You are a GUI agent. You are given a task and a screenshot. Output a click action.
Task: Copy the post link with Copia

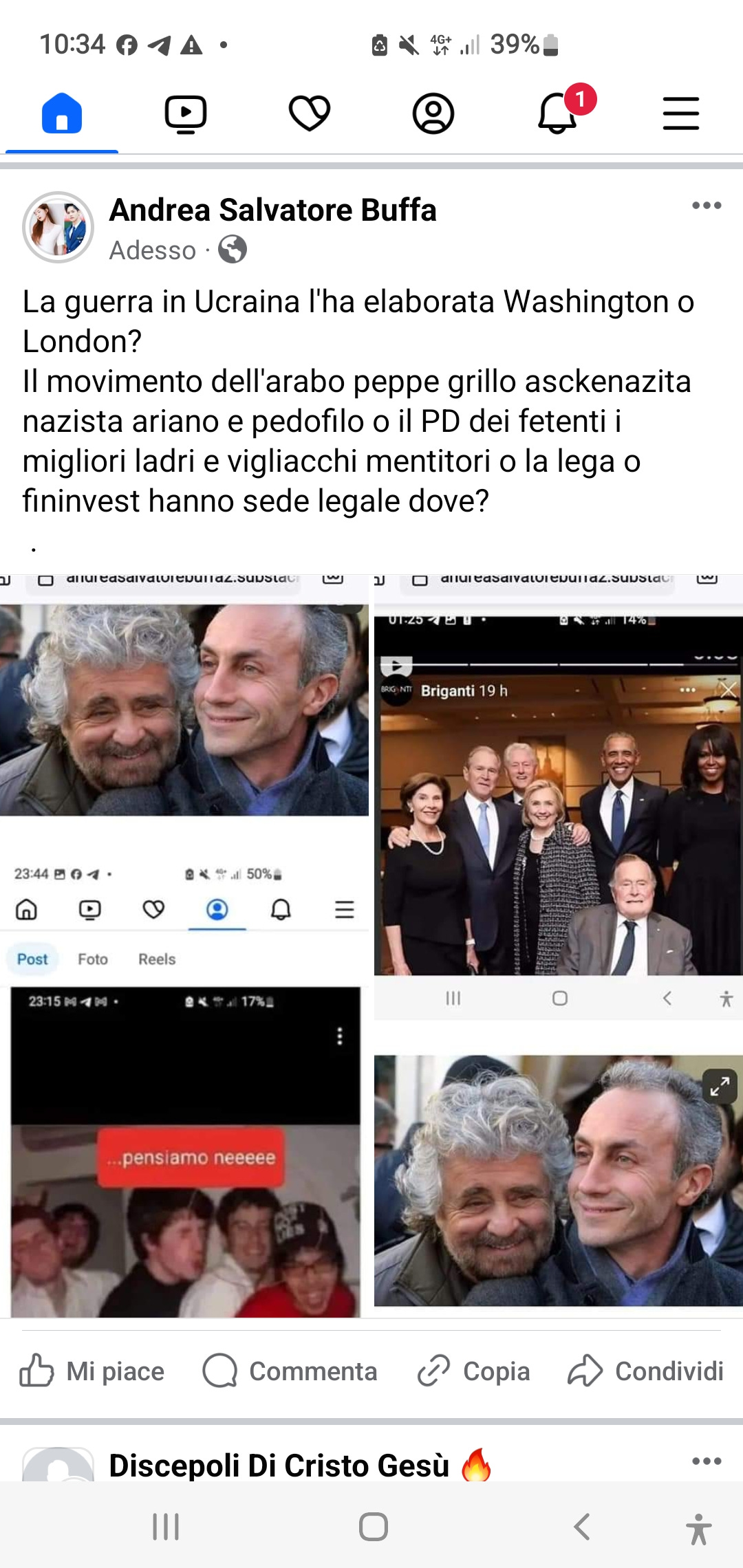pyautogui.click(x=475, y=1371)
